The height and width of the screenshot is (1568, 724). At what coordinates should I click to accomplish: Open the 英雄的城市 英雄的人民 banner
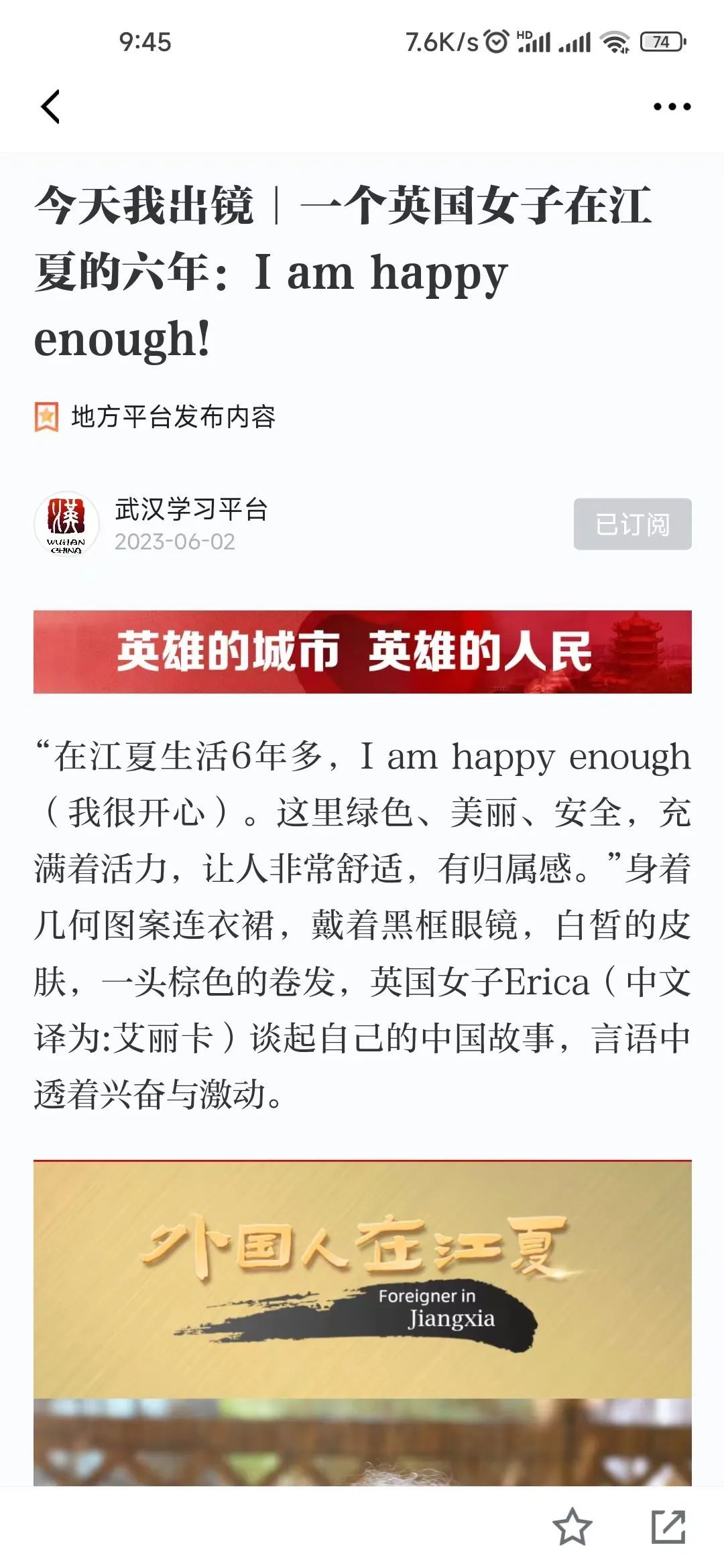(x=362, y=651)
